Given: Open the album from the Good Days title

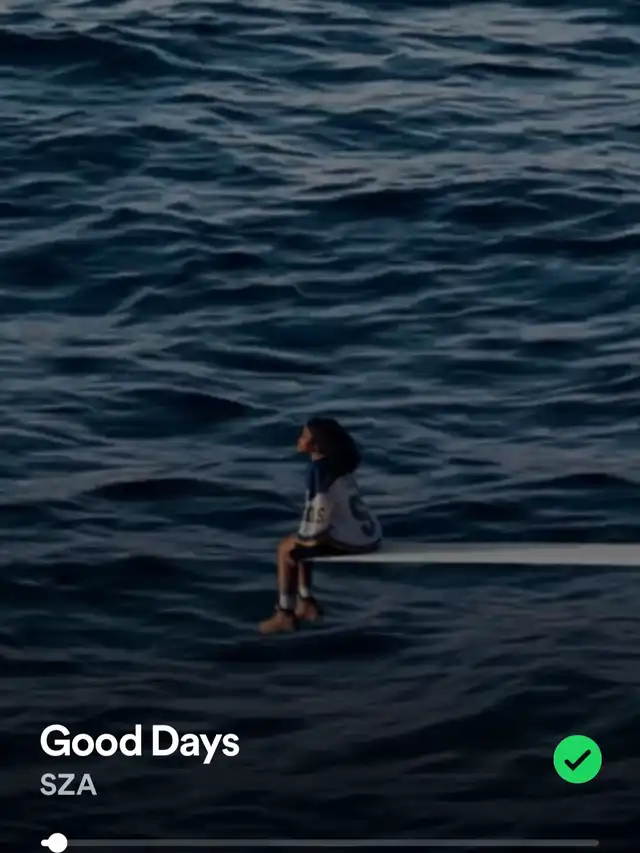Looking at the screenshot, I should 139,743.
